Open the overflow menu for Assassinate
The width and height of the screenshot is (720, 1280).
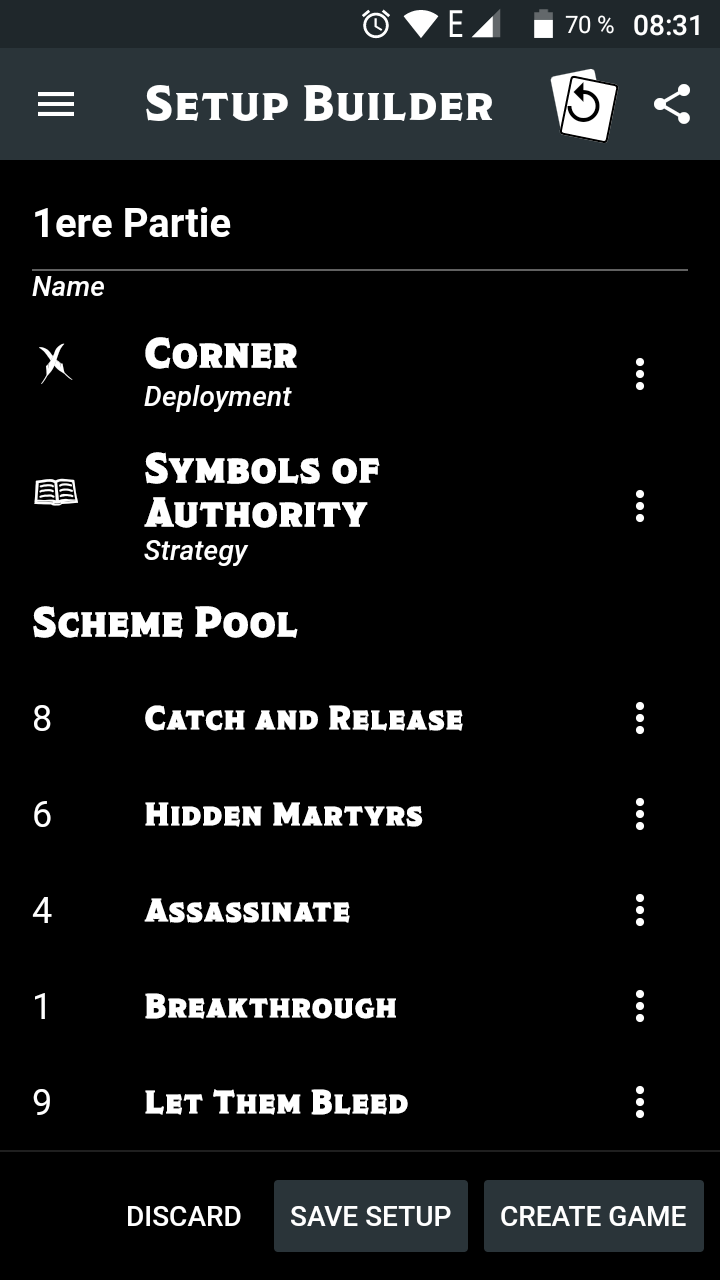pos(639,910)
